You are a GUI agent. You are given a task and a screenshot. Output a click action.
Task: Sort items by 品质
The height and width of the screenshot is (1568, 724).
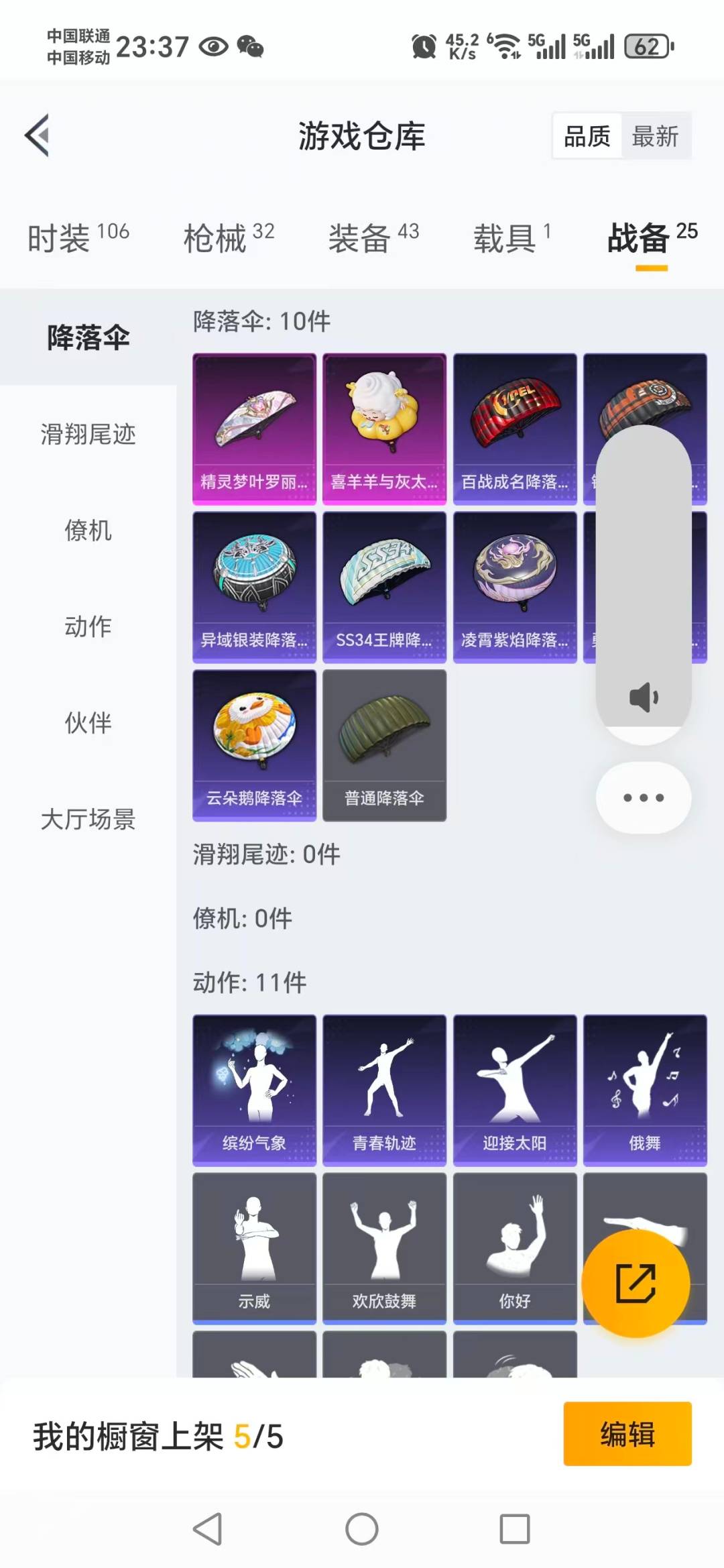[587, 136]
